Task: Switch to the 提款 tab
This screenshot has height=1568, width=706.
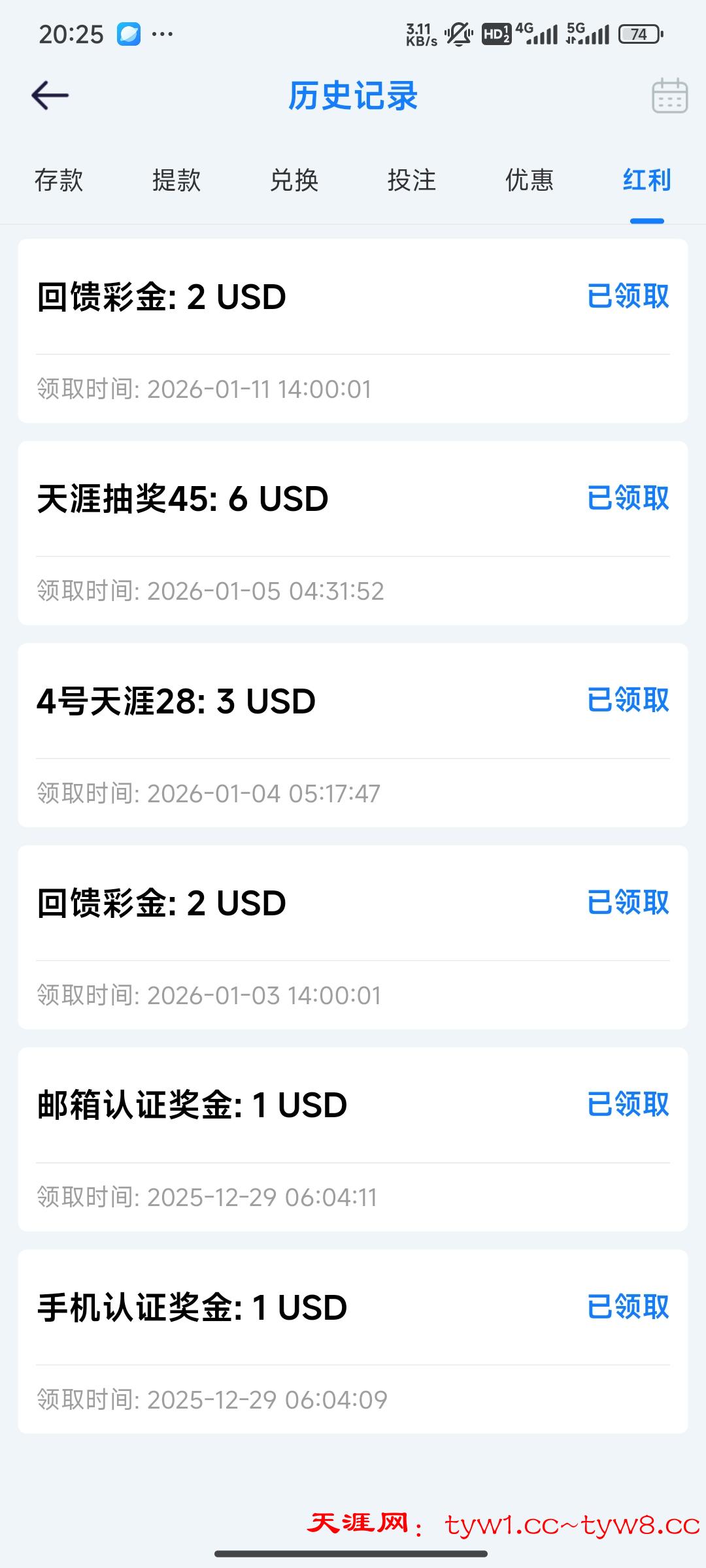Action: tap(176, 180)
